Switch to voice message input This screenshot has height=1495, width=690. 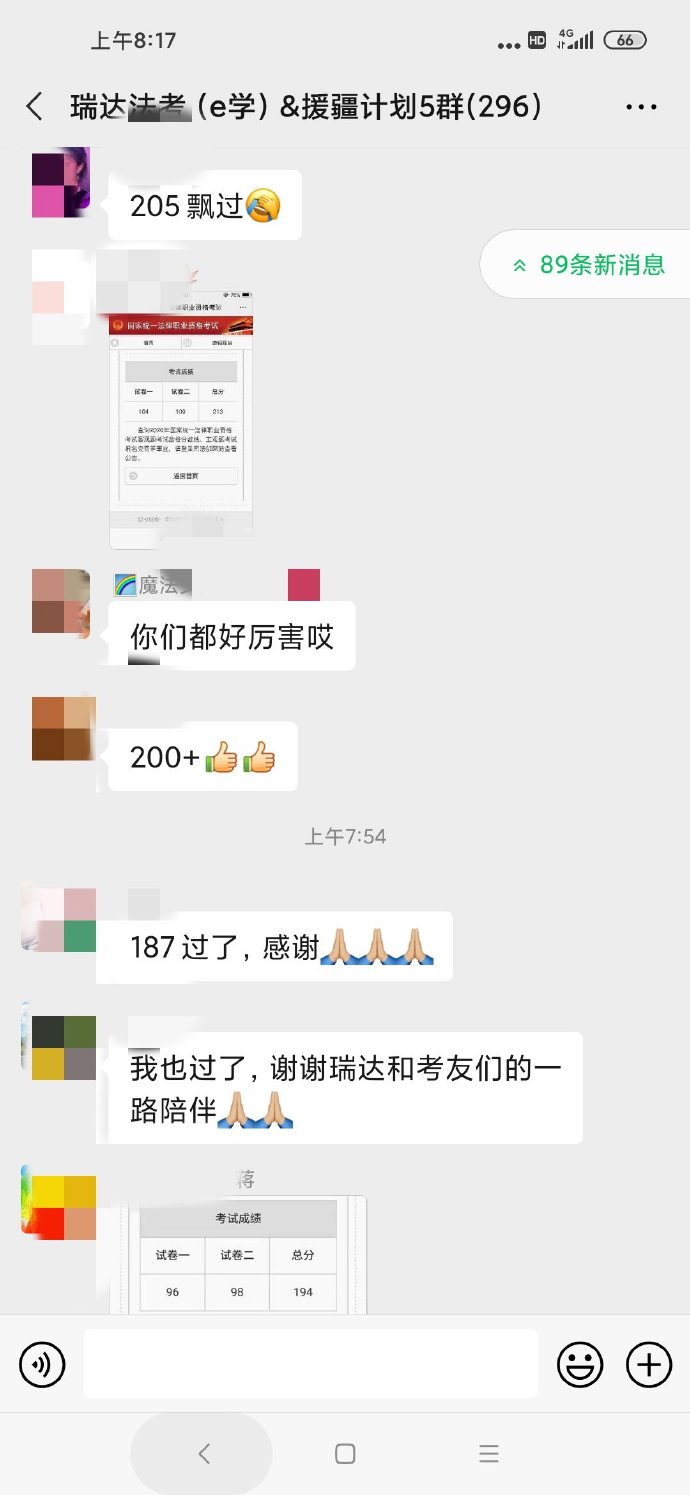(42, 1364)
